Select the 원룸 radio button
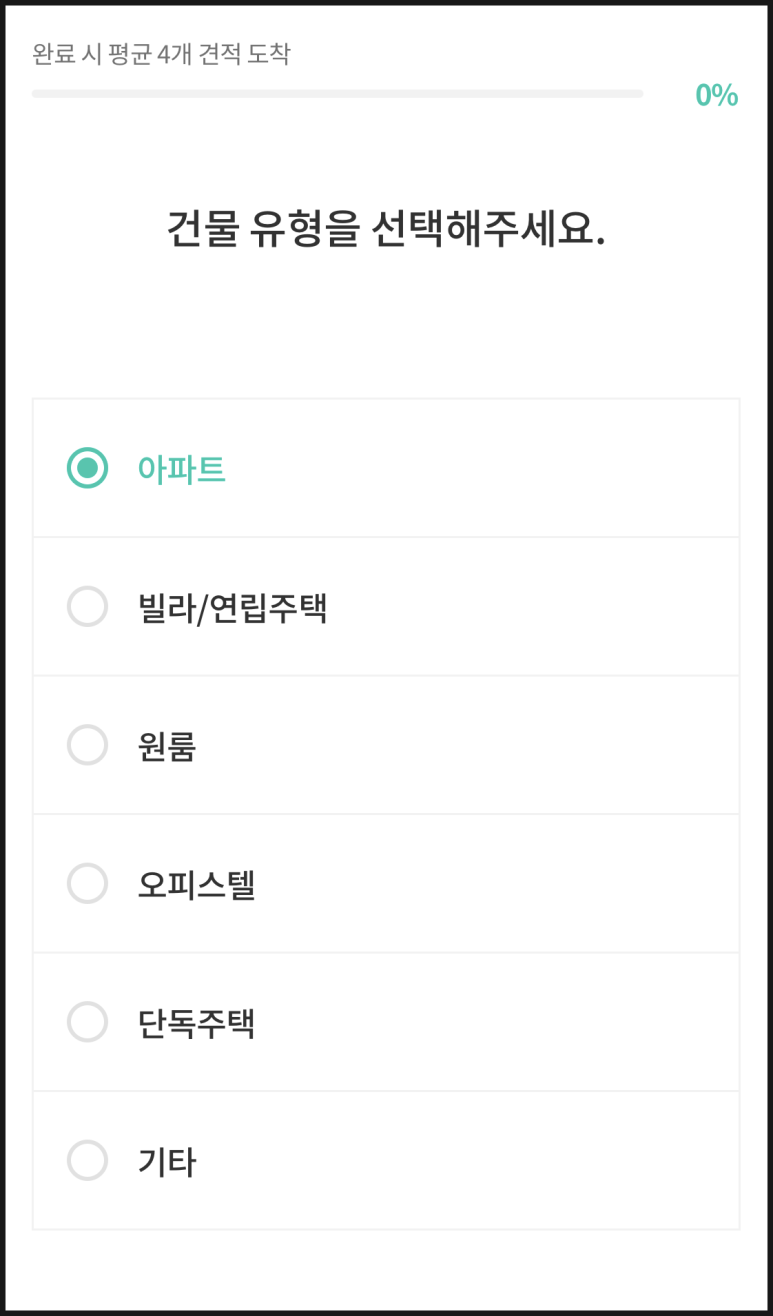 coord(87,745)
